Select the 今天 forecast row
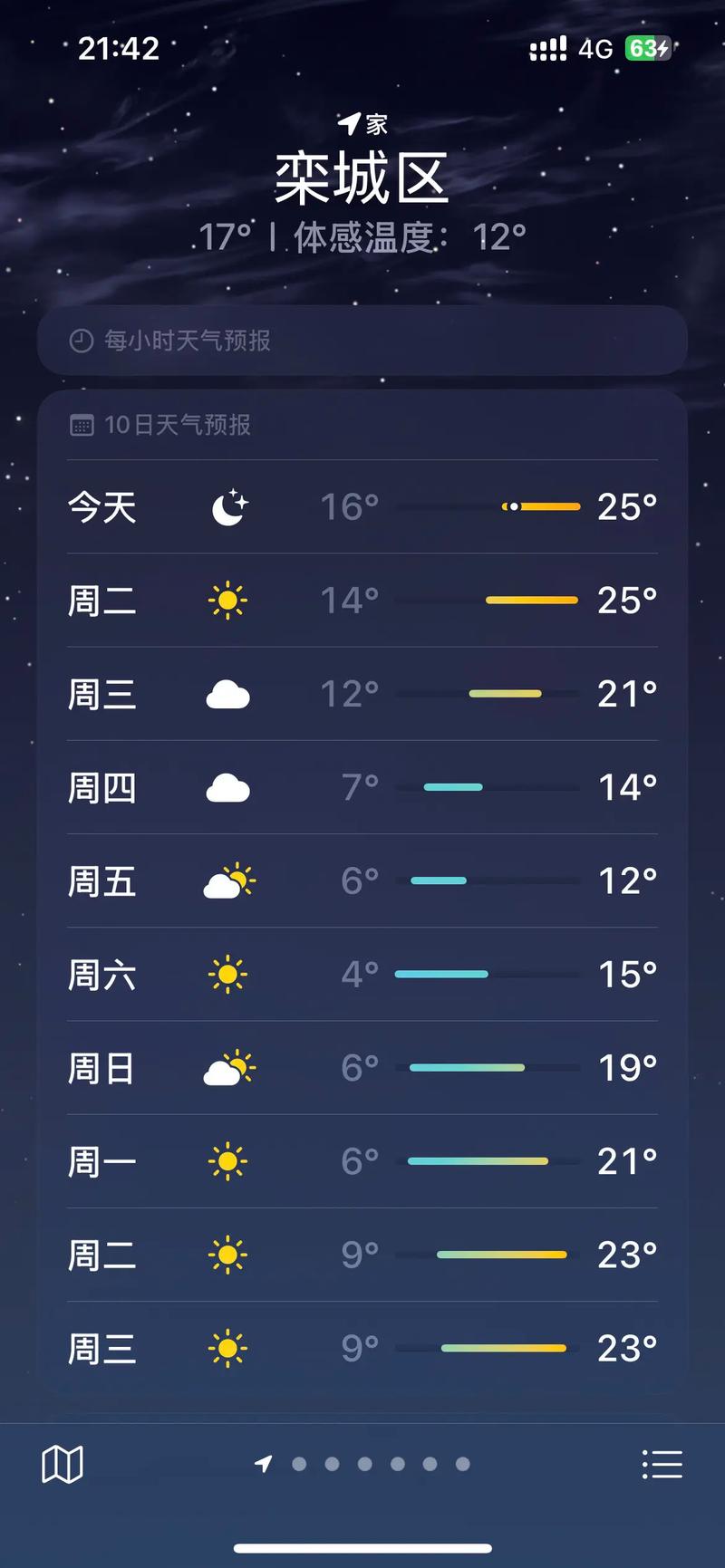This screenshot has width=725, height=1568. coord(362,507)
